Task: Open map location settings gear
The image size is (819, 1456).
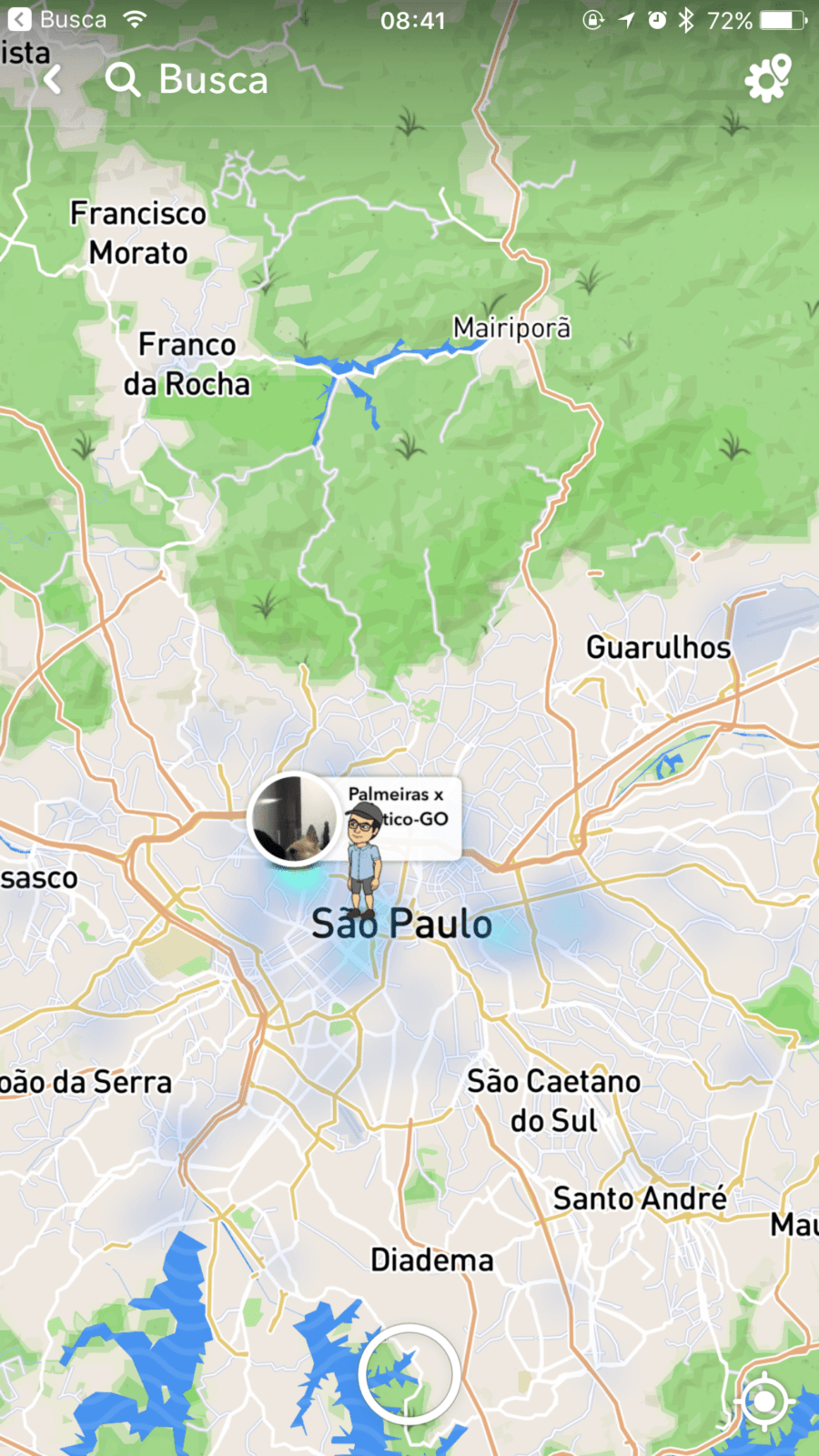Action: 768,78
